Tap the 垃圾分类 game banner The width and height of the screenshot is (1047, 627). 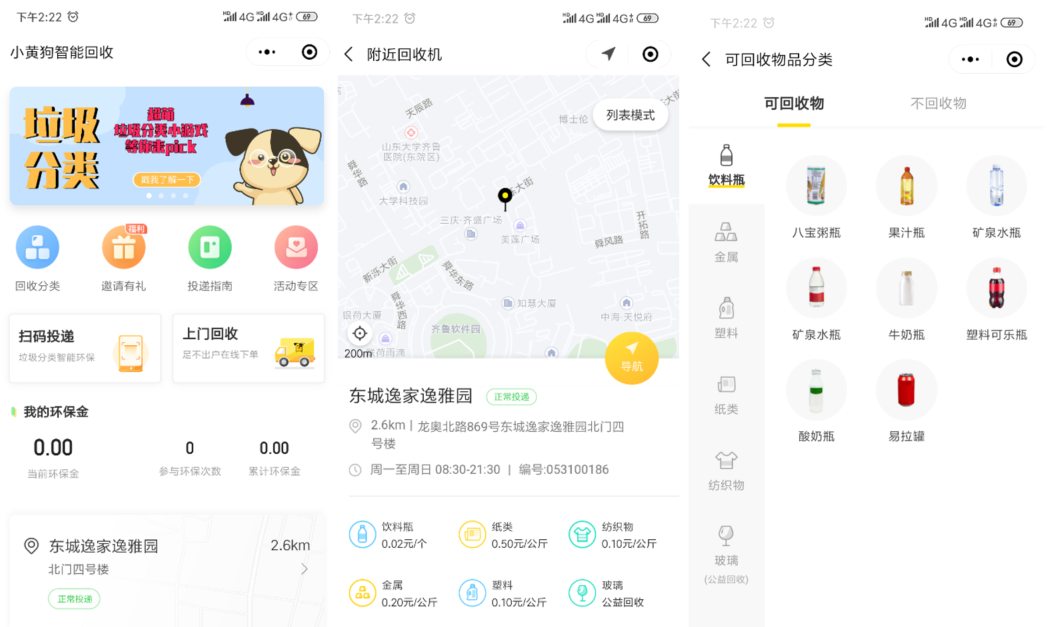coord(167,146)
